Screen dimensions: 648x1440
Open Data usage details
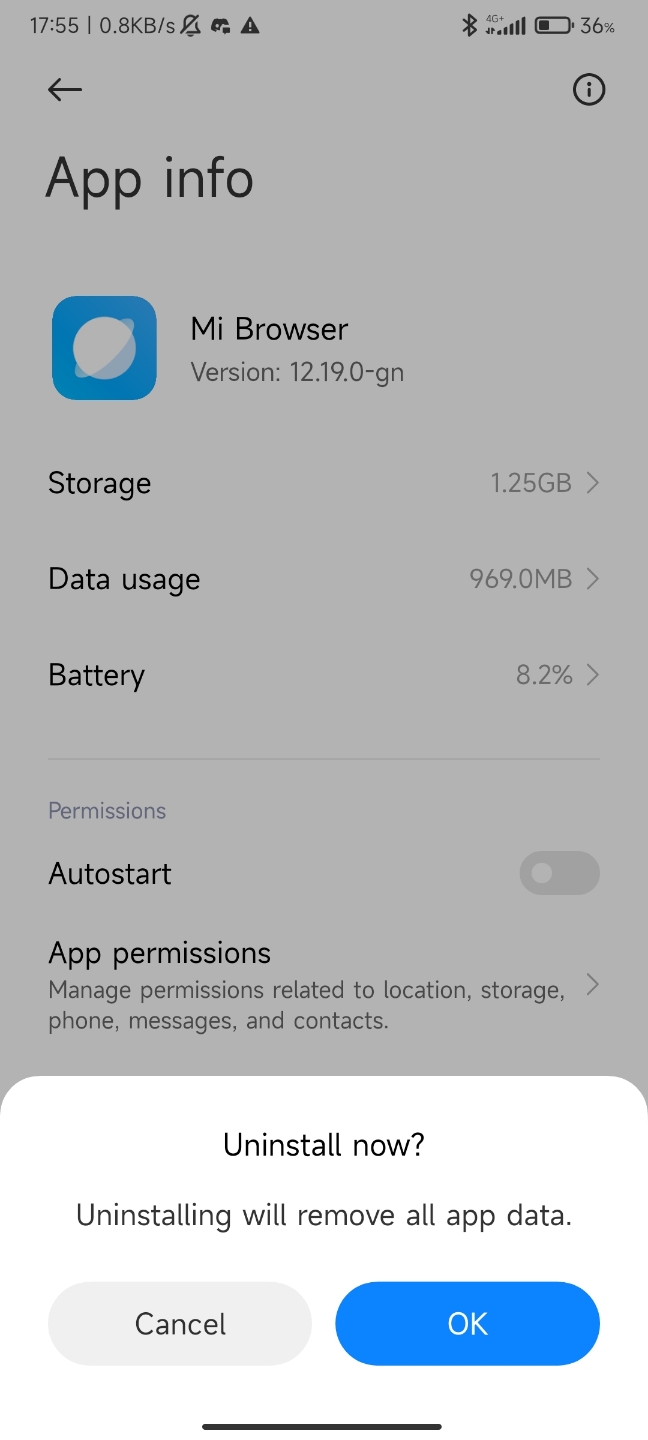[324, 579]
